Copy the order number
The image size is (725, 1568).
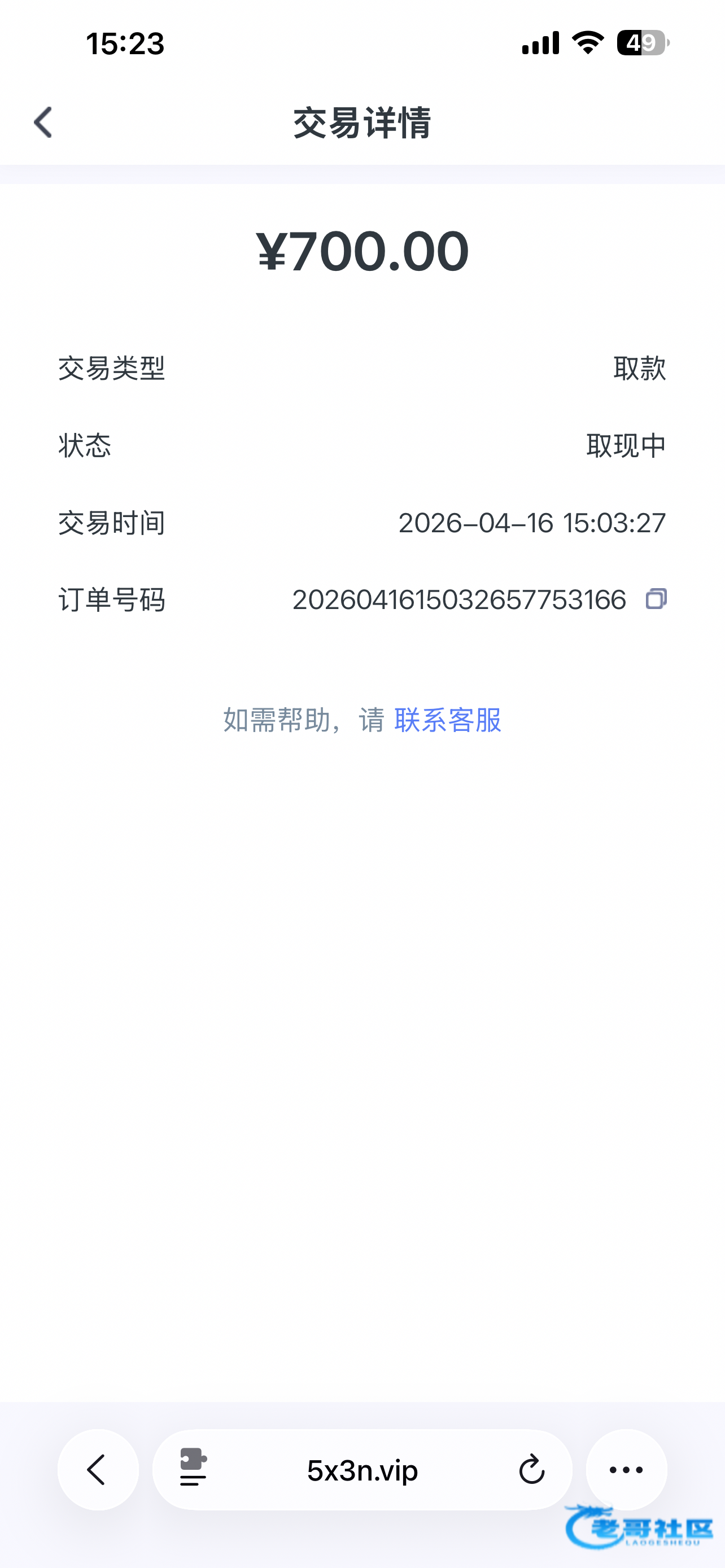coord(656,599)
